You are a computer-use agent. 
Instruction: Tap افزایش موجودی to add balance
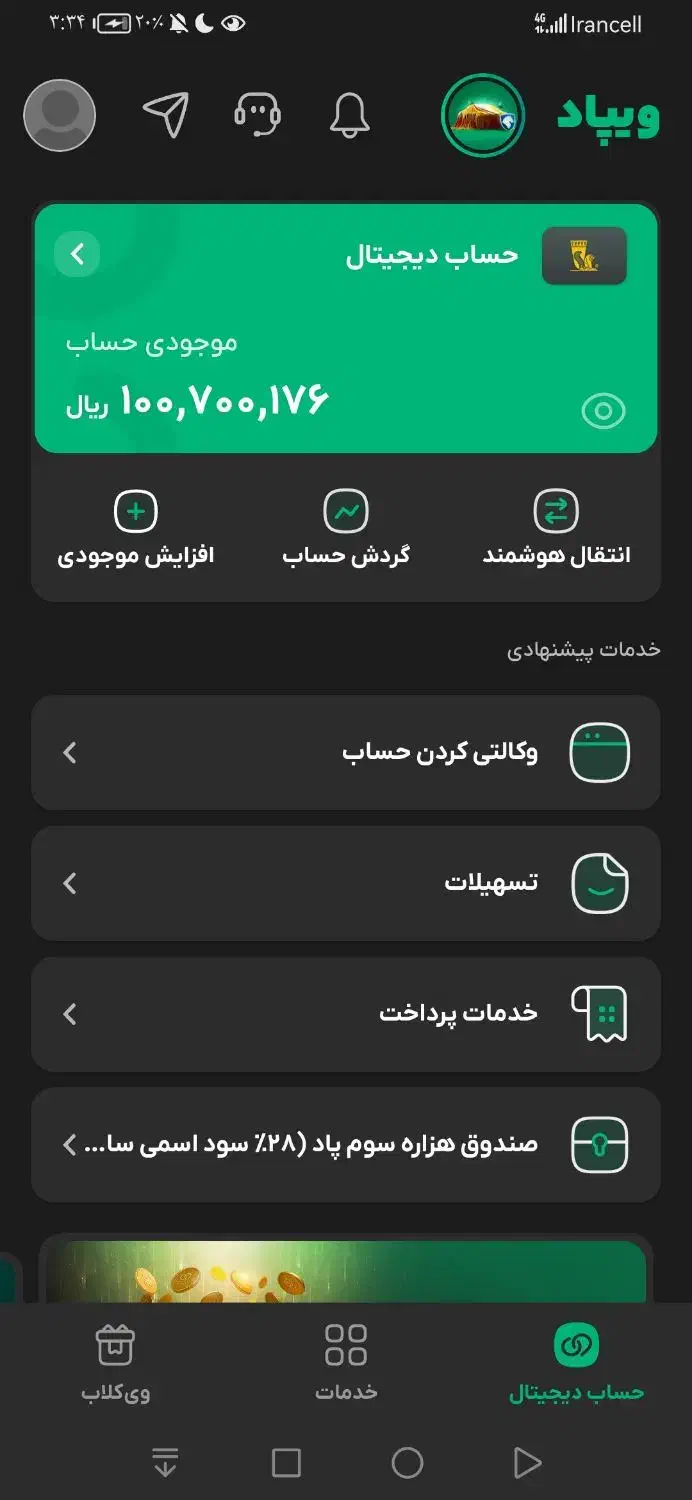coord(136,530)
